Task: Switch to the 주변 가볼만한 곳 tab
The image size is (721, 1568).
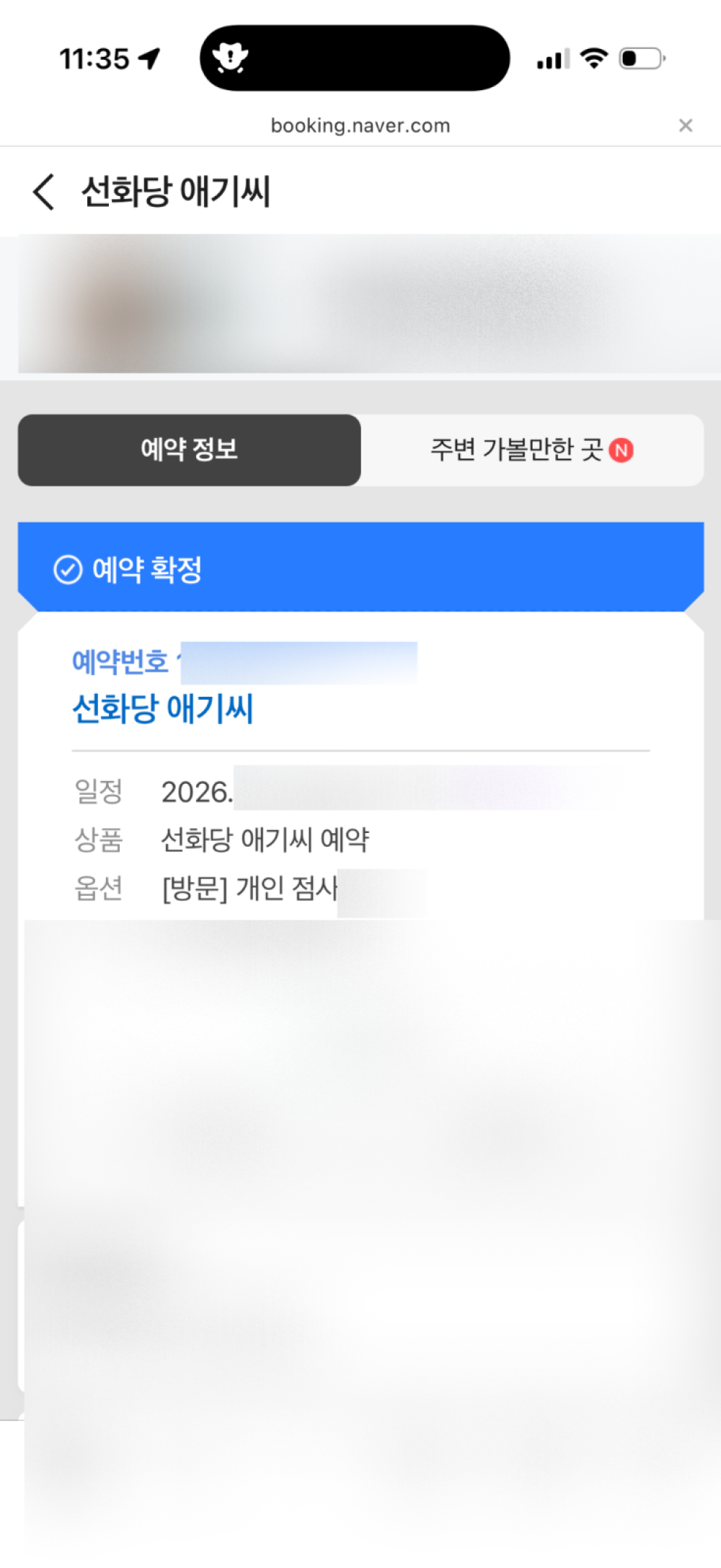Action: point(532,450)
